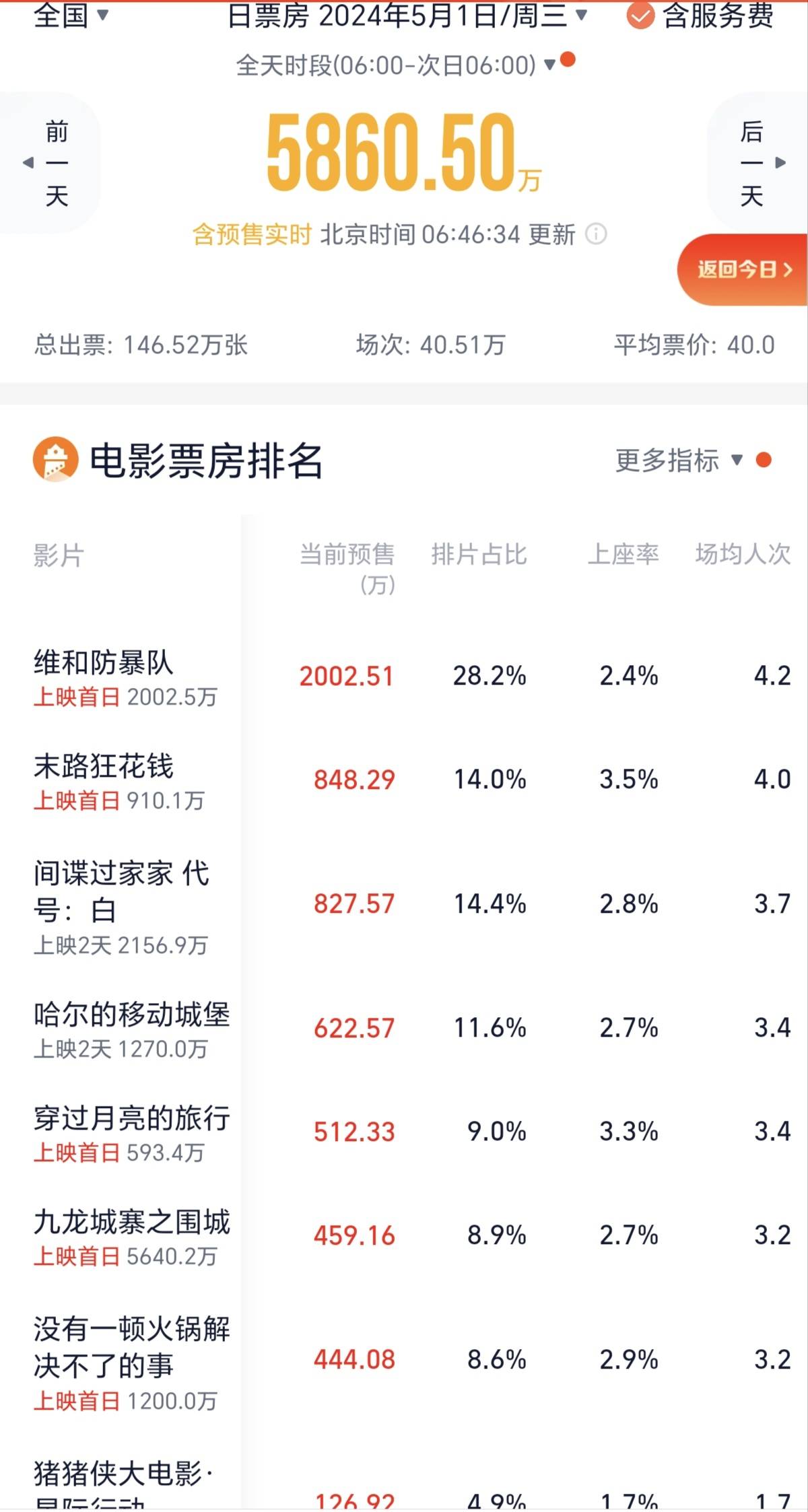Open 穿过月亮的旅行 box office details
Screen dimensions: 808x1512
(132, 1119)
